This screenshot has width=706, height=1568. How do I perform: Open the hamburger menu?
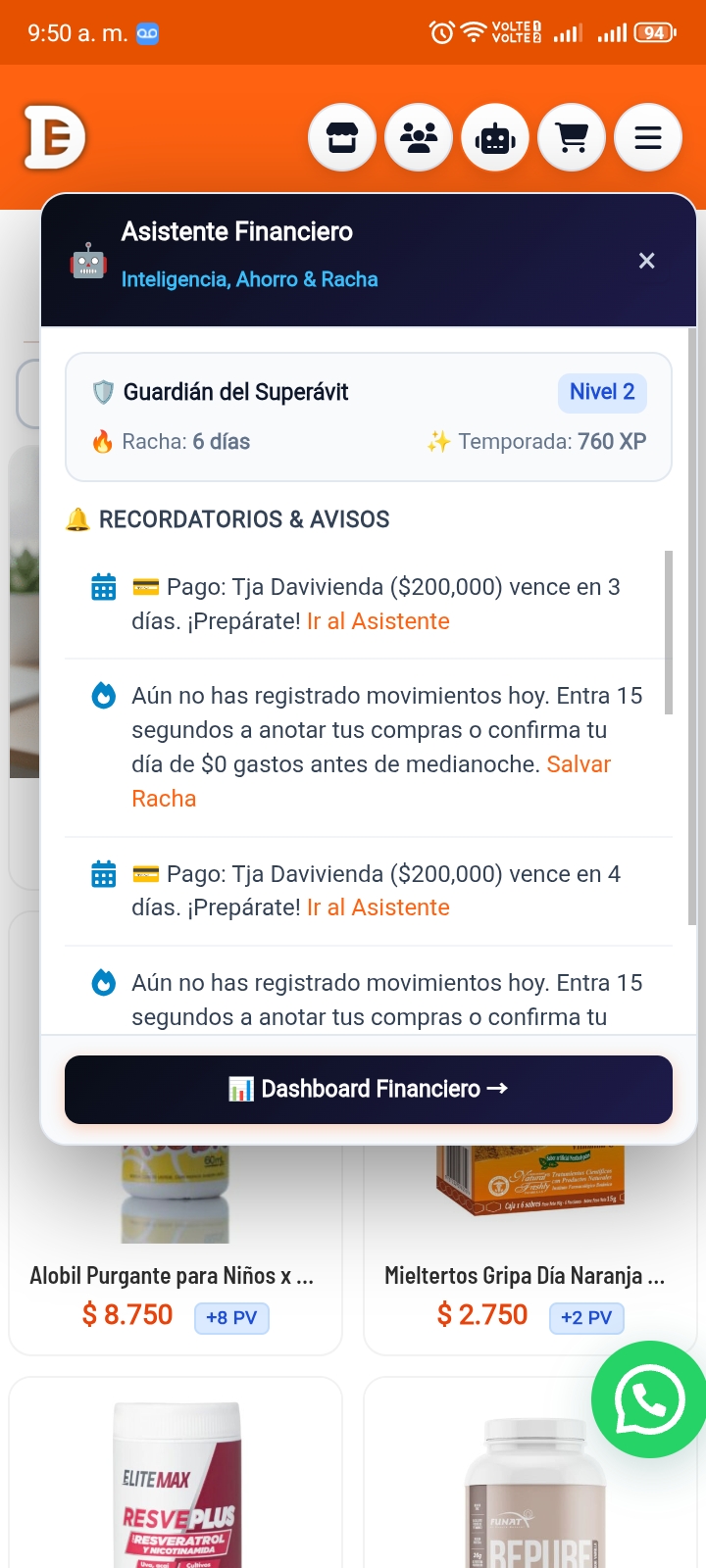(x=648, y=138)
